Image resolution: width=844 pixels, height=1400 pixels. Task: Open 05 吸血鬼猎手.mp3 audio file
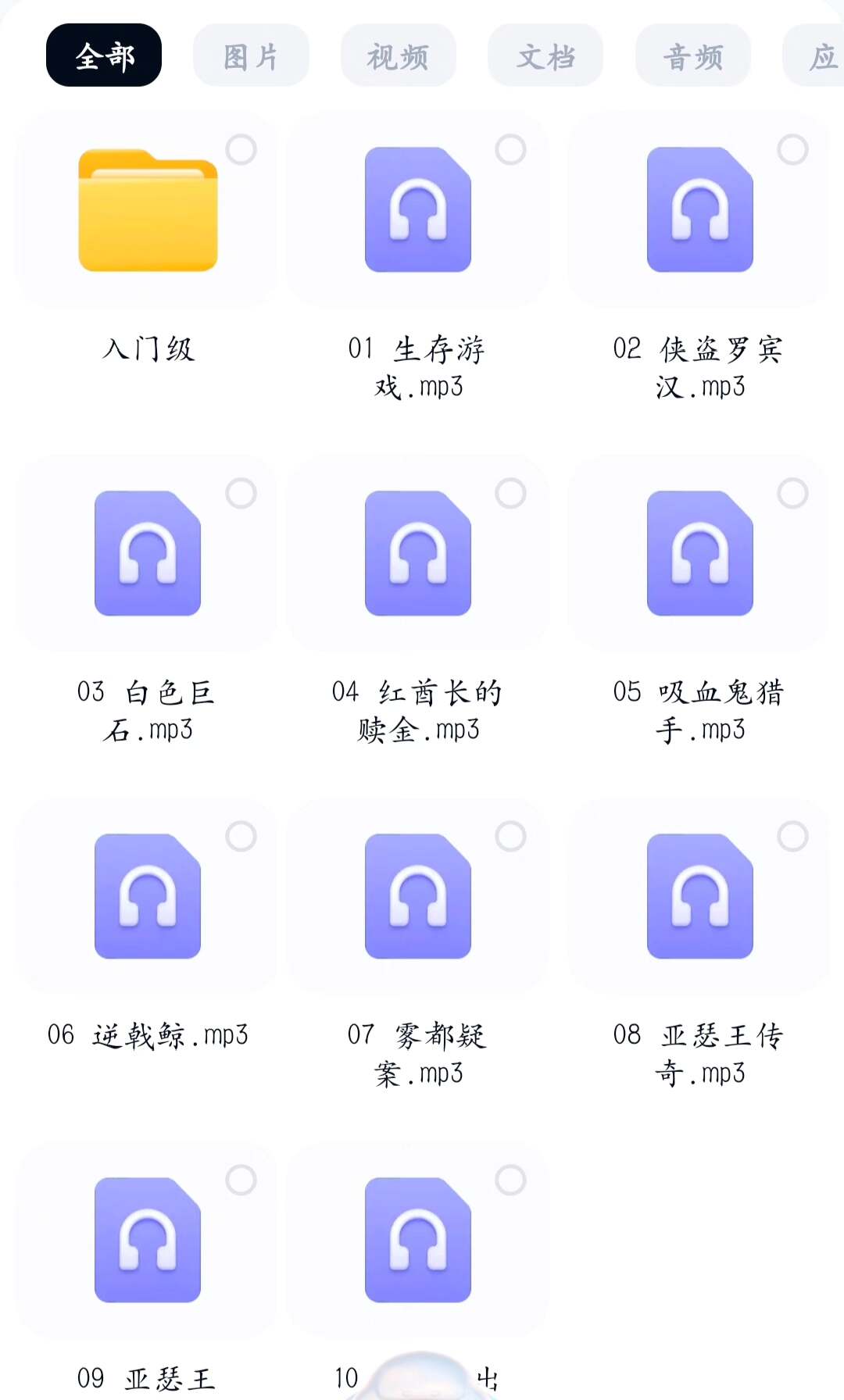699,554
